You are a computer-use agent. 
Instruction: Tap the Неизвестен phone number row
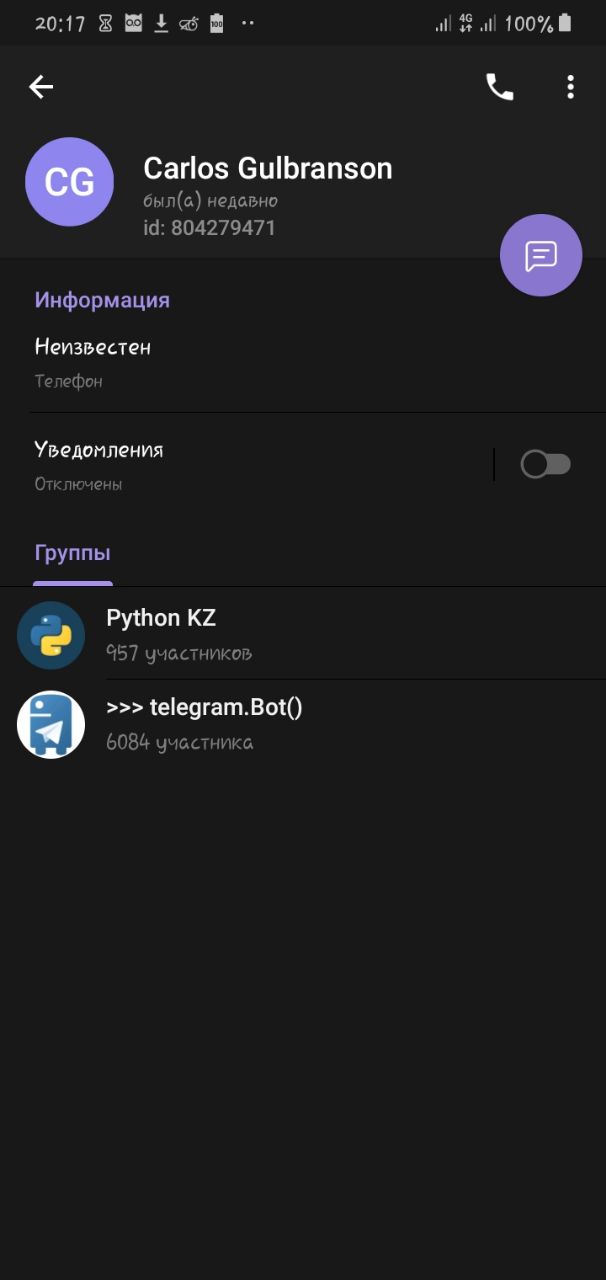coord(303,363)
